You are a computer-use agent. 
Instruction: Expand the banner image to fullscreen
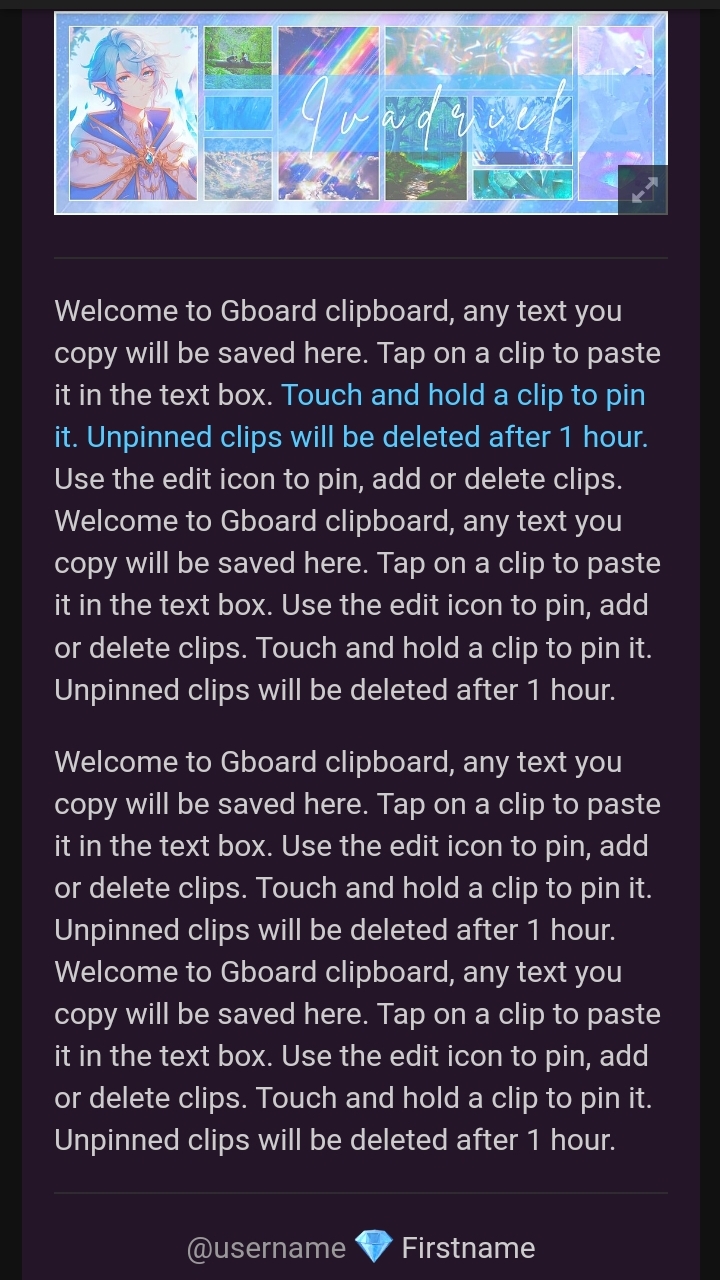643,189
